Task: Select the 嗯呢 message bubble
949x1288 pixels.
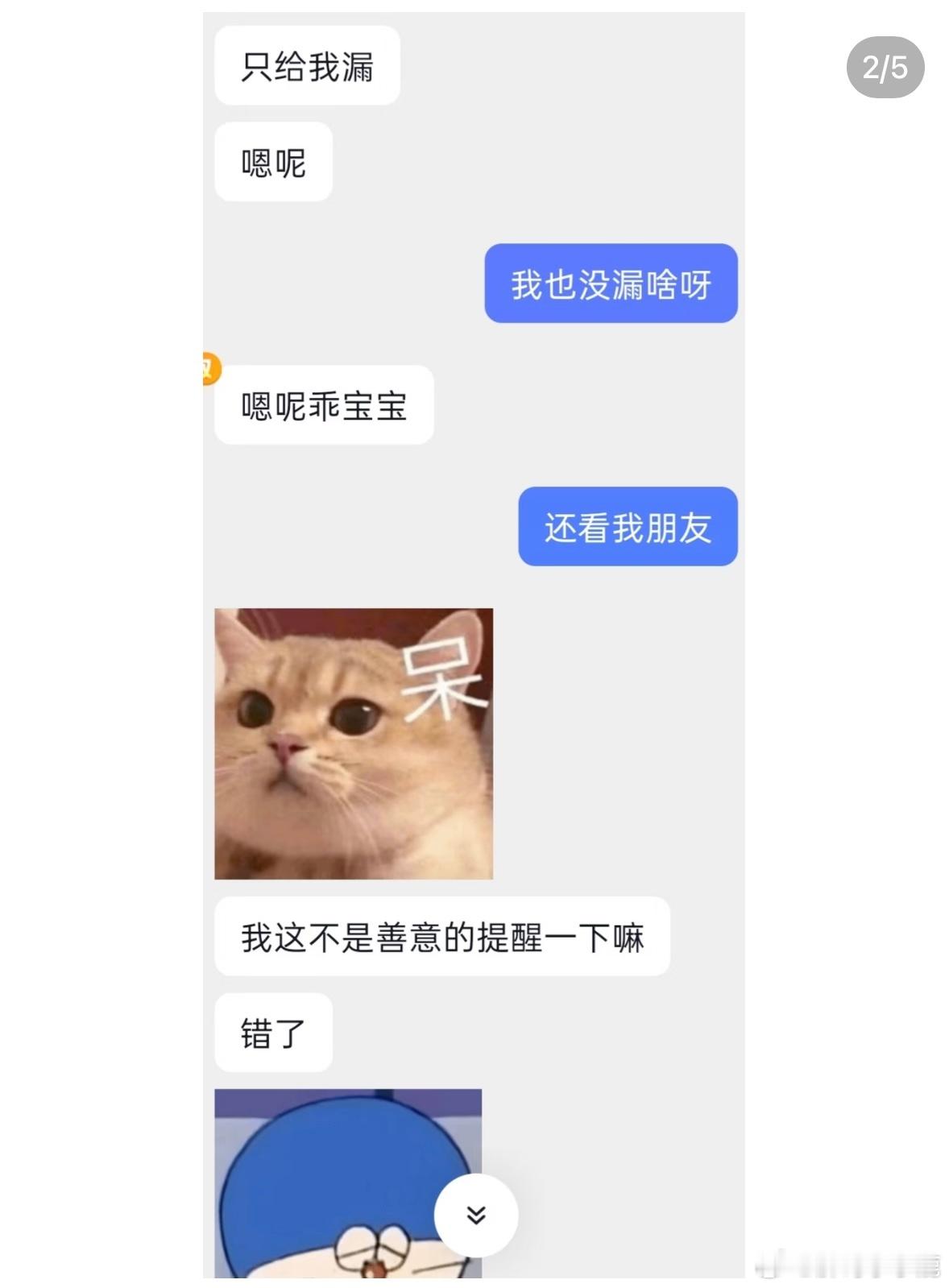Action: point(272,161)
